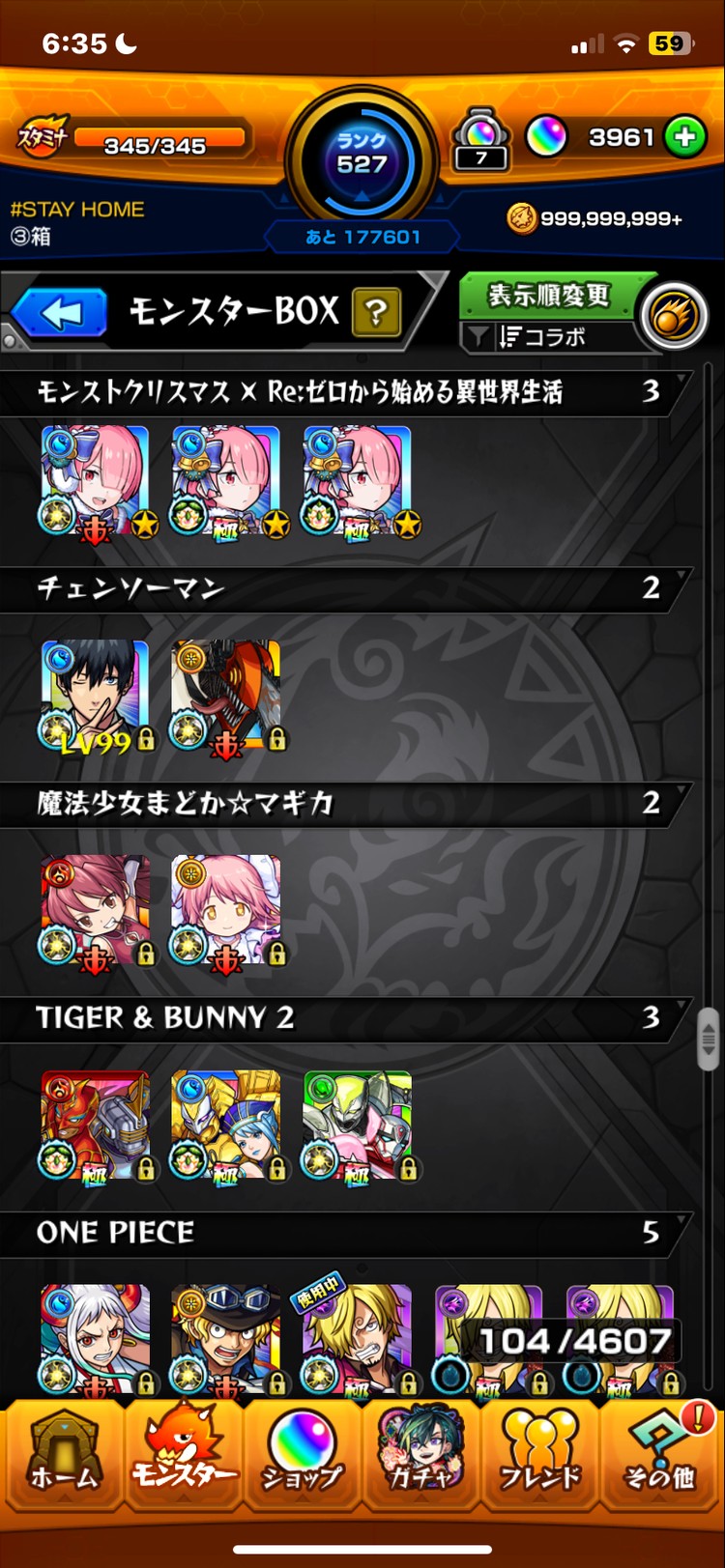Select the green TIGER & BUNNY 2 monster
The height and width of the screenshot is (1568, 725).
point(358,1126)
